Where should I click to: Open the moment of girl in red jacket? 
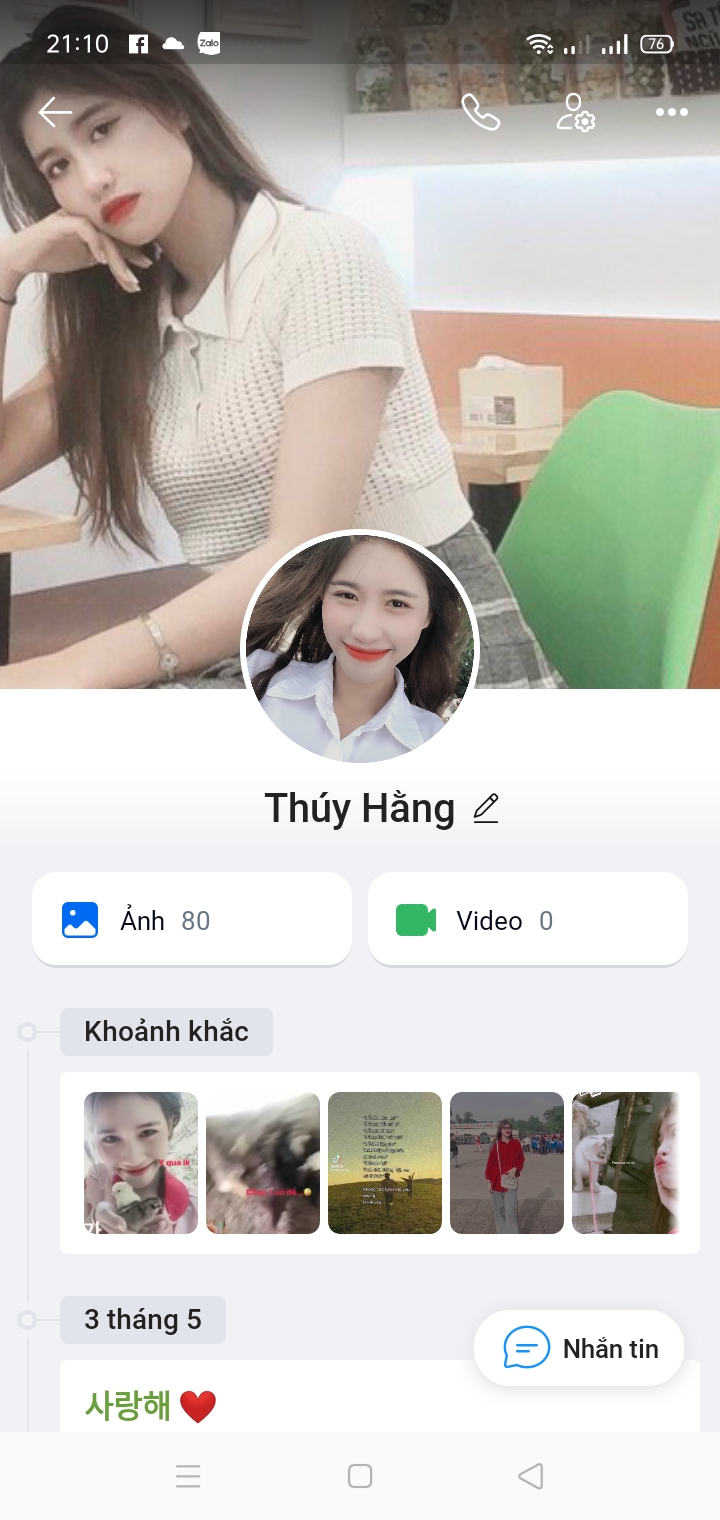tap(507, 1162)
